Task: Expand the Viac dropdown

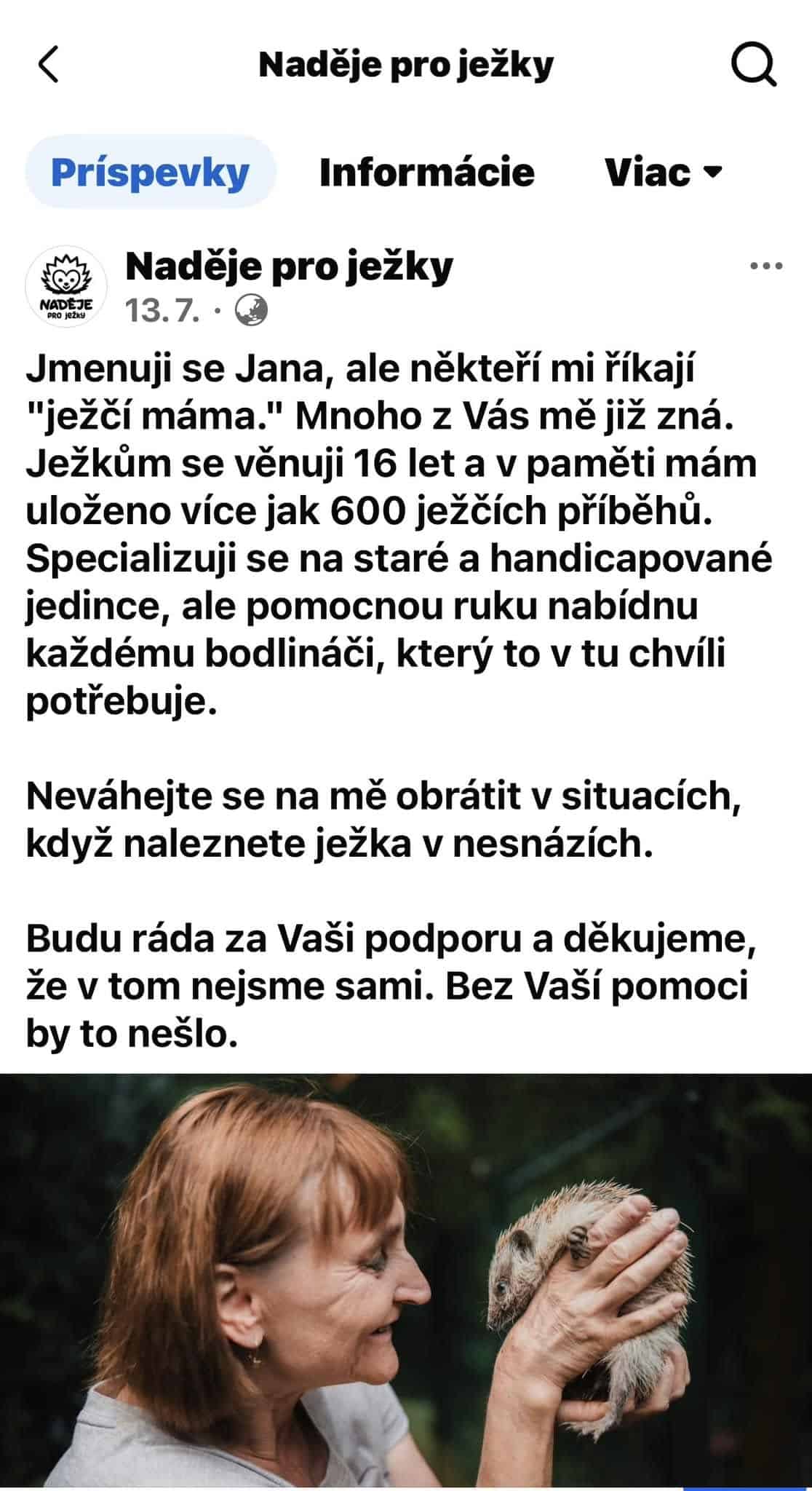Action: pyautogui.click(x=662, y=173)
